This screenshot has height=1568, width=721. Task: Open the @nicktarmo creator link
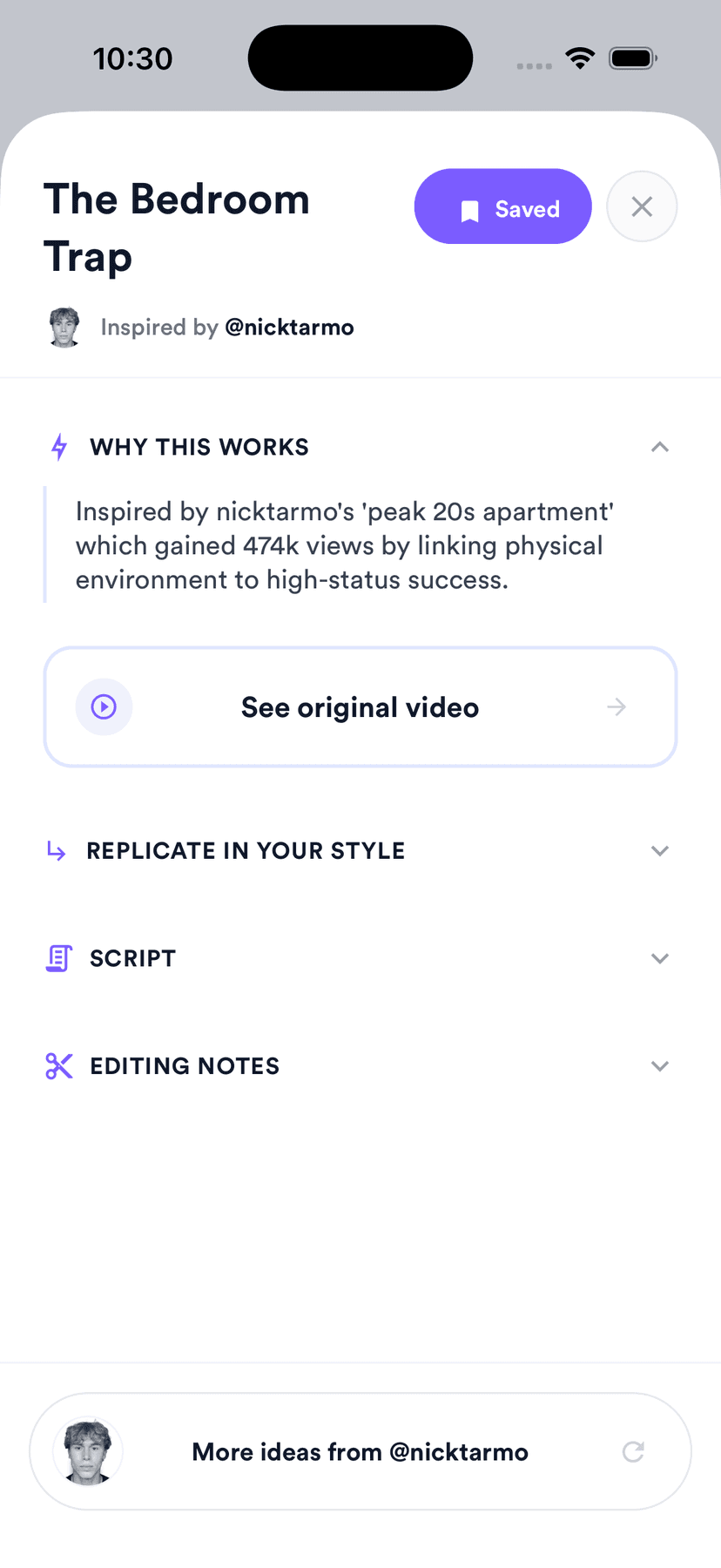(x=290, y=327)
